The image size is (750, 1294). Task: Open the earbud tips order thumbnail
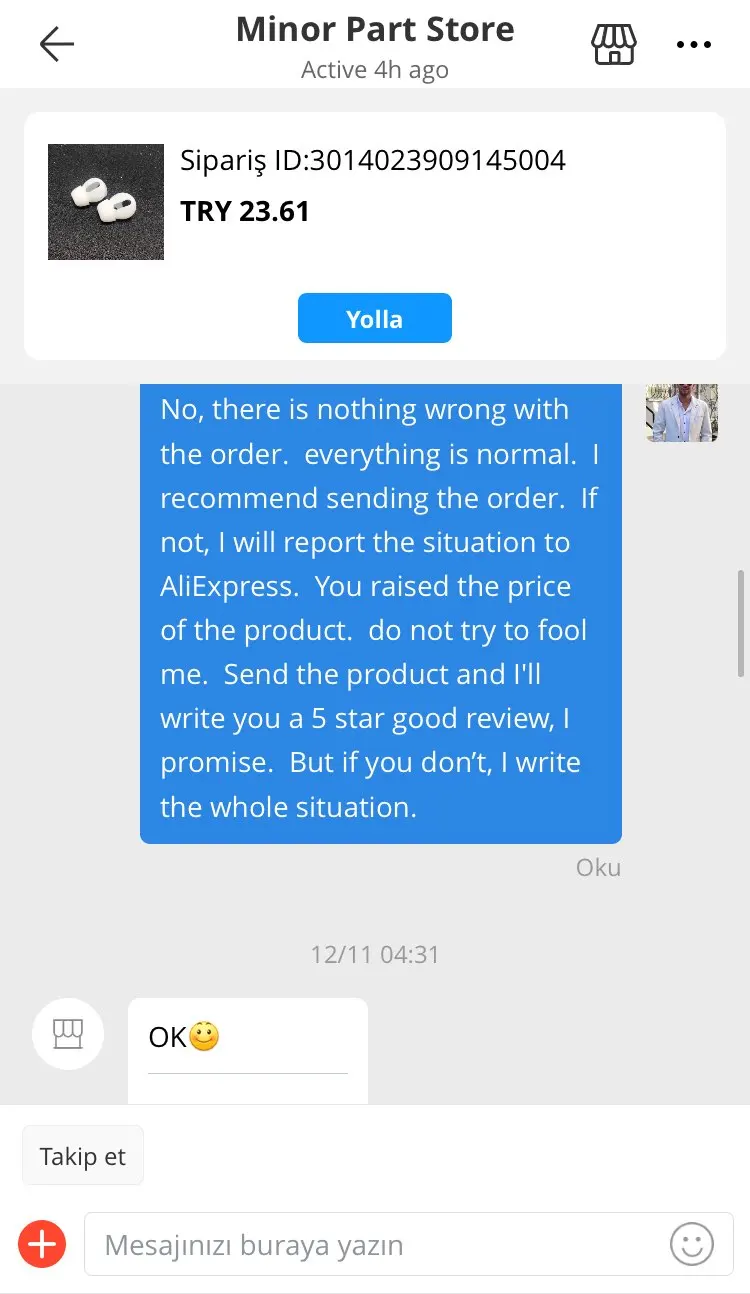(106, 202)
